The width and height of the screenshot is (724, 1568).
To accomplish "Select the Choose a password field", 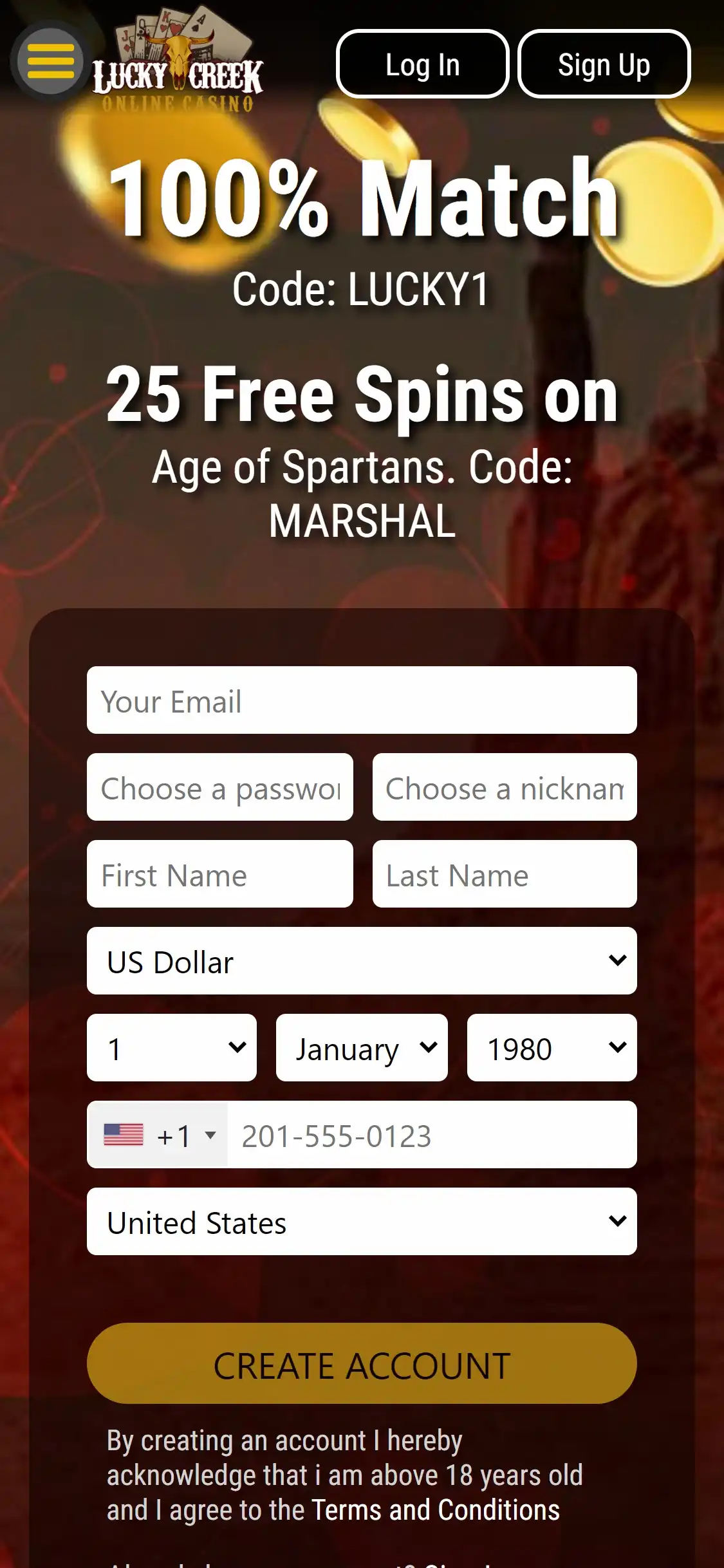I will point(219,787).
